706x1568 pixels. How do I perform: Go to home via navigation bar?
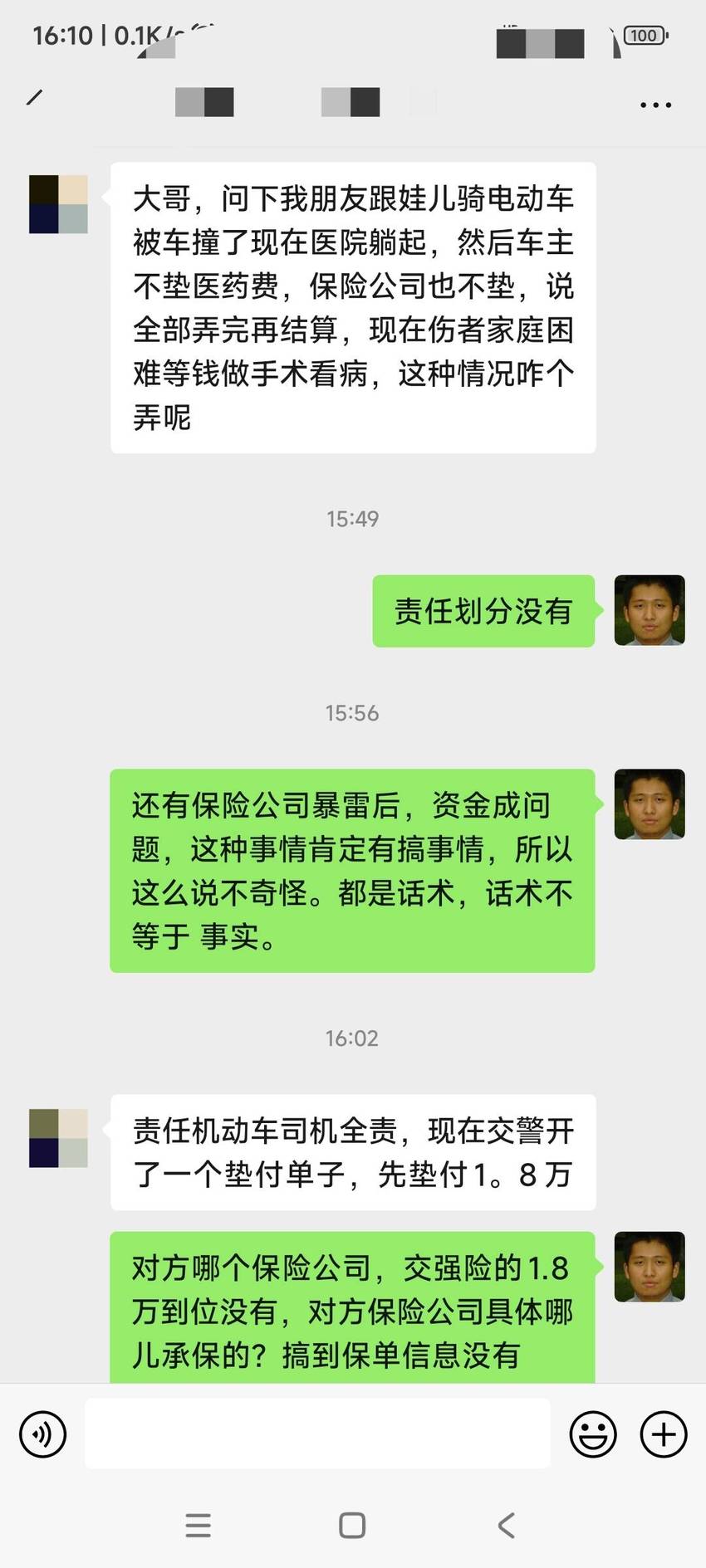(352, 1525)
